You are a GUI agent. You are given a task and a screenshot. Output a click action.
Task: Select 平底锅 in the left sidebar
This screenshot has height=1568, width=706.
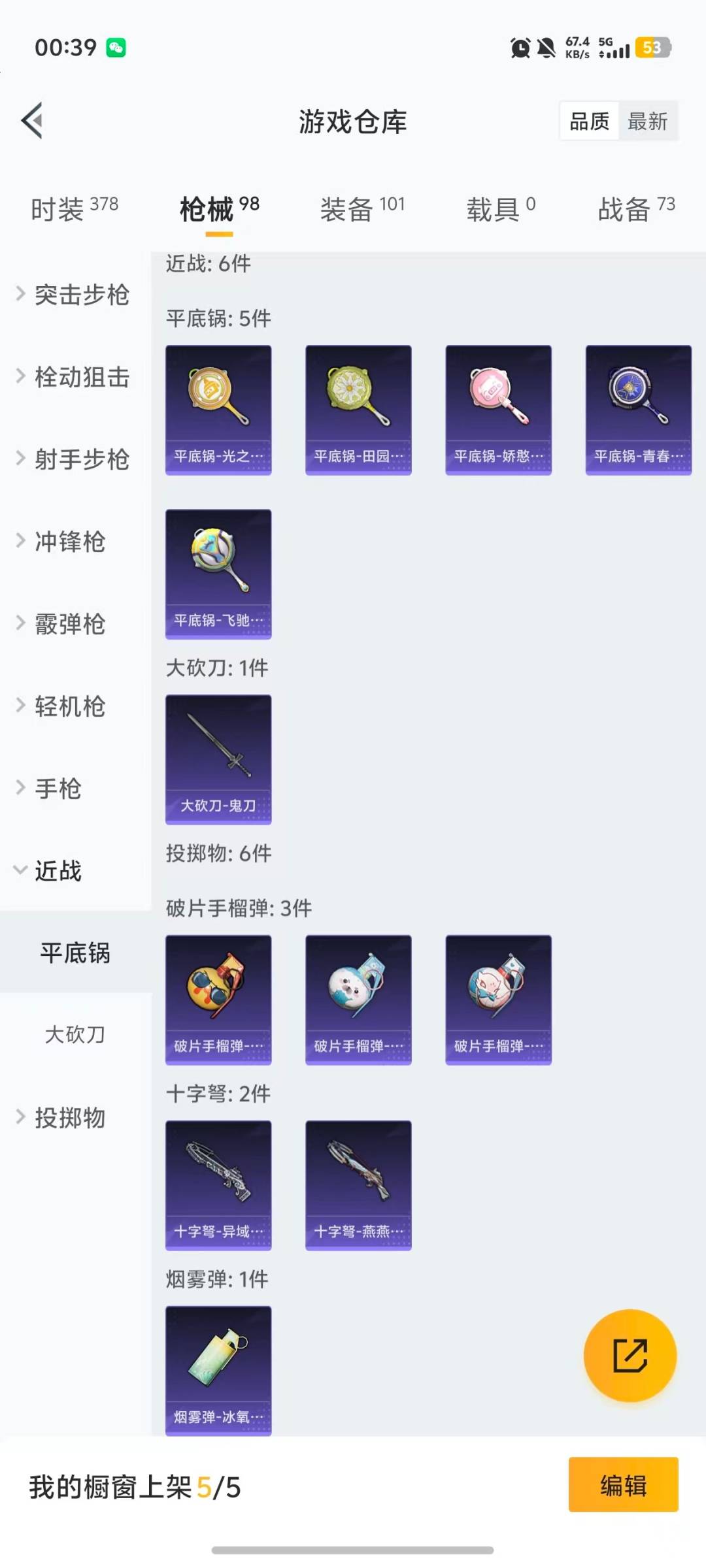click(x=74, y=954)
